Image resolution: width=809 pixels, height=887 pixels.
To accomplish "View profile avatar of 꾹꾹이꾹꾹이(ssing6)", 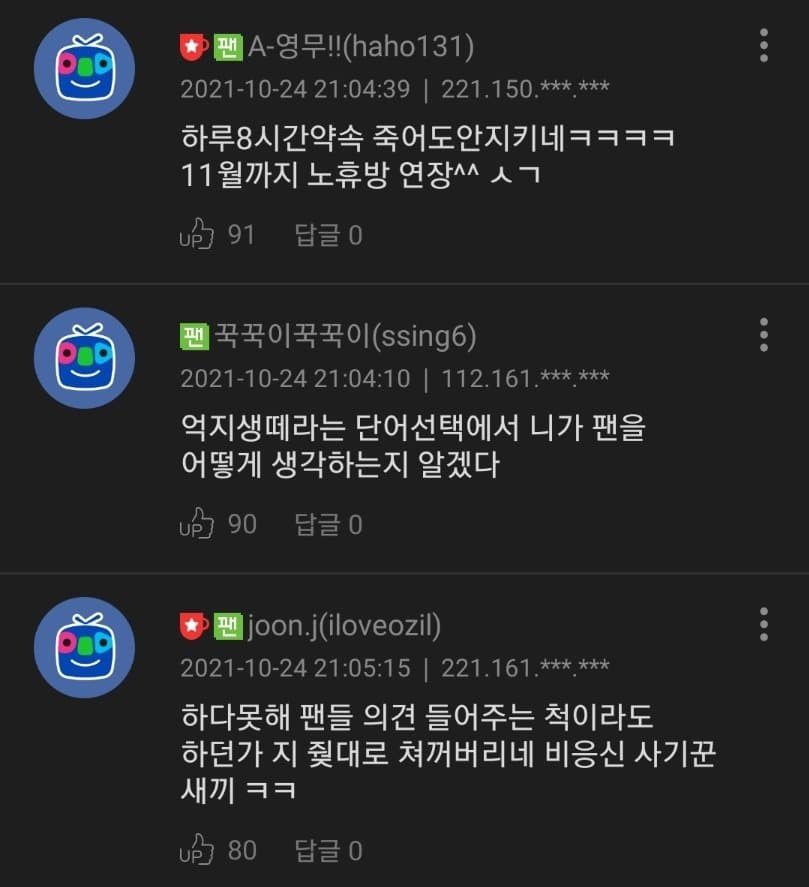I will point(84,358).
